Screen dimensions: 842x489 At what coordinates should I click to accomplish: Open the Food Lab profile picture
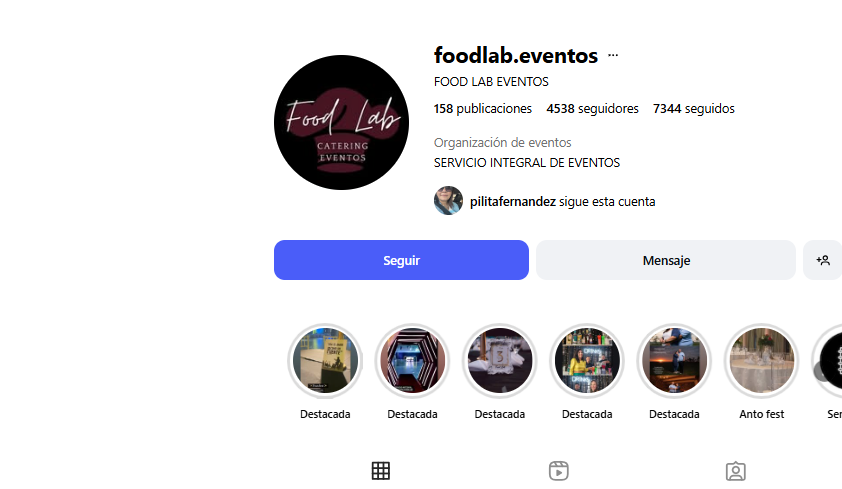[x=341, y=123]
